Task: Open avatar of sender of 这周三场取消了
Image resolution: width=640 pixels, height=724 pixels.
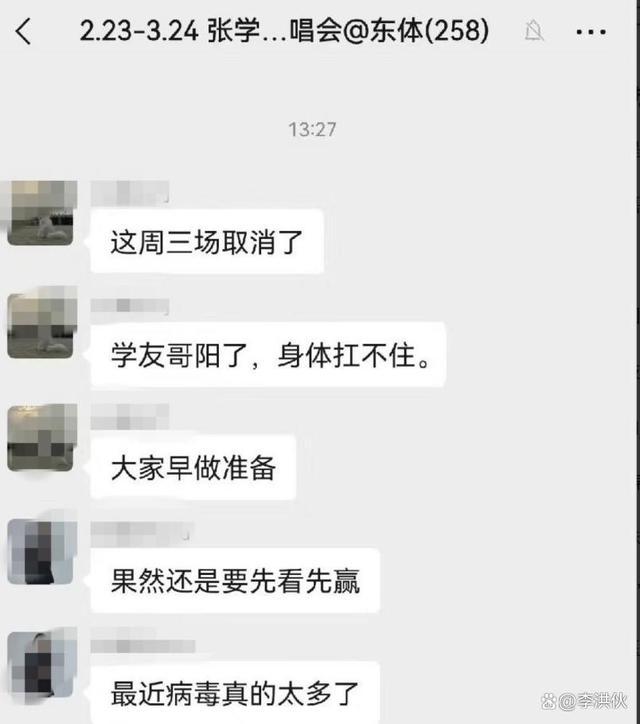Action: point(42,212)
